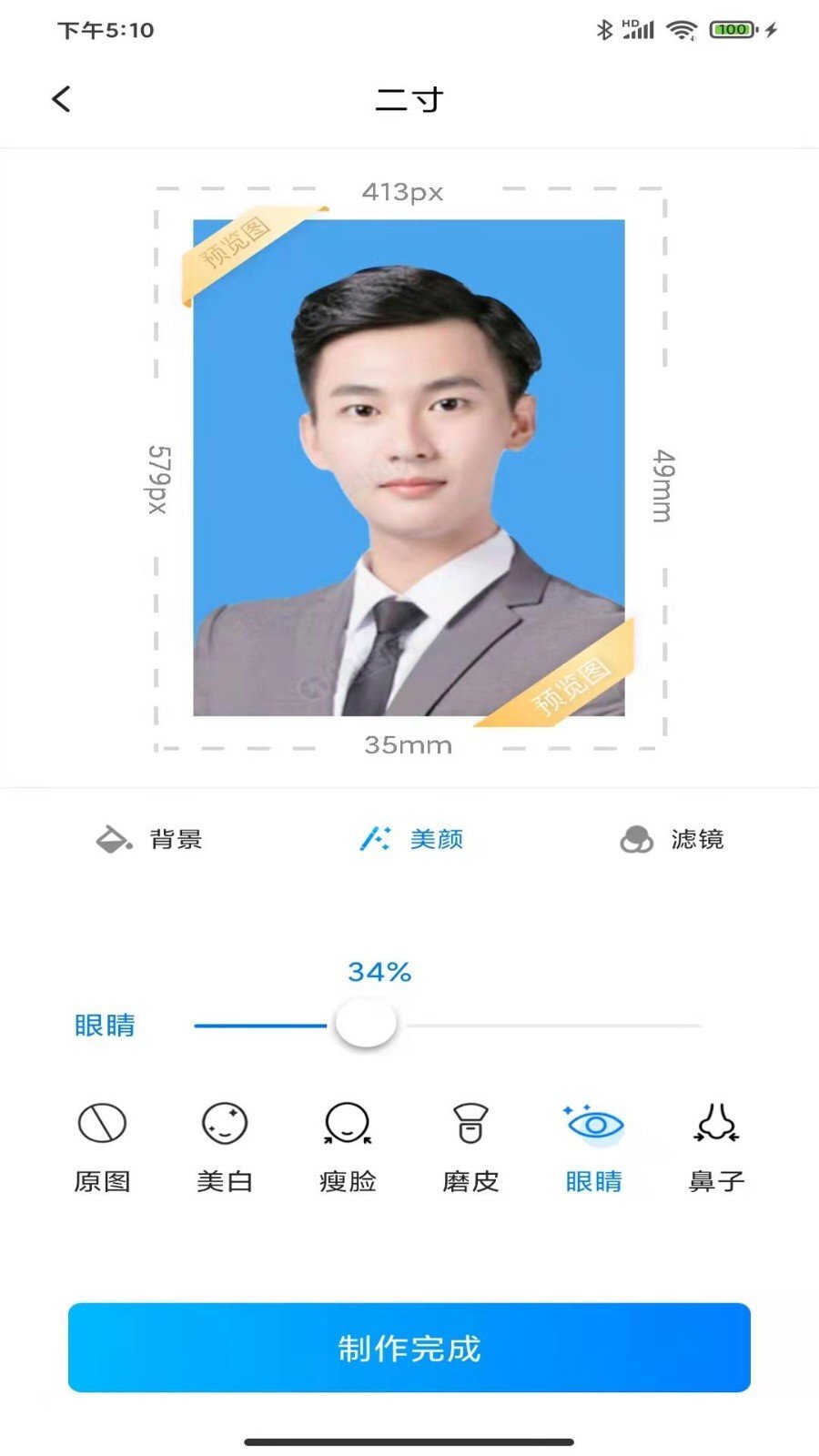
Task: Click the paint bucket icon beside 背景
Action: click(x=111, y=839)
